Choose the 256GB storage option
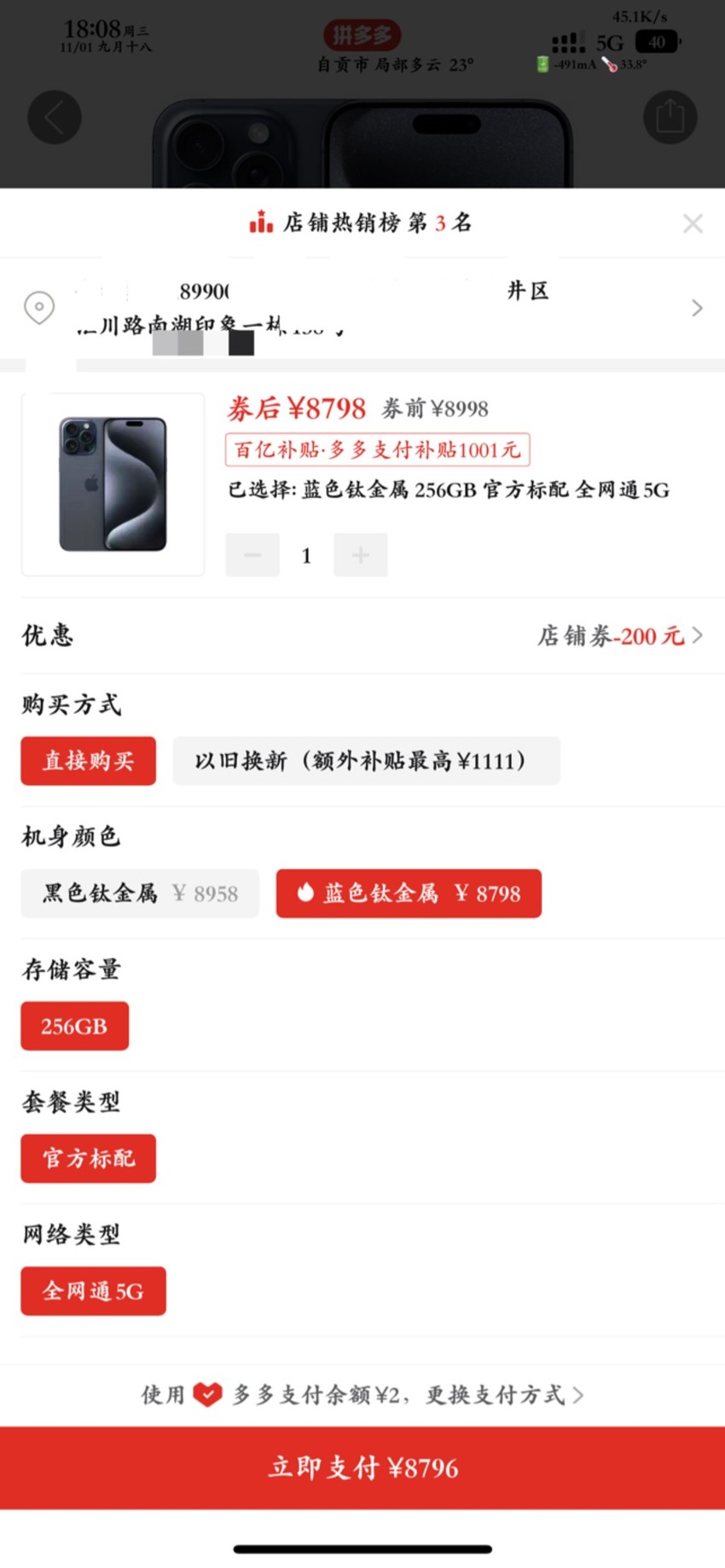The image size is (725, 1568). [75, 1026]
